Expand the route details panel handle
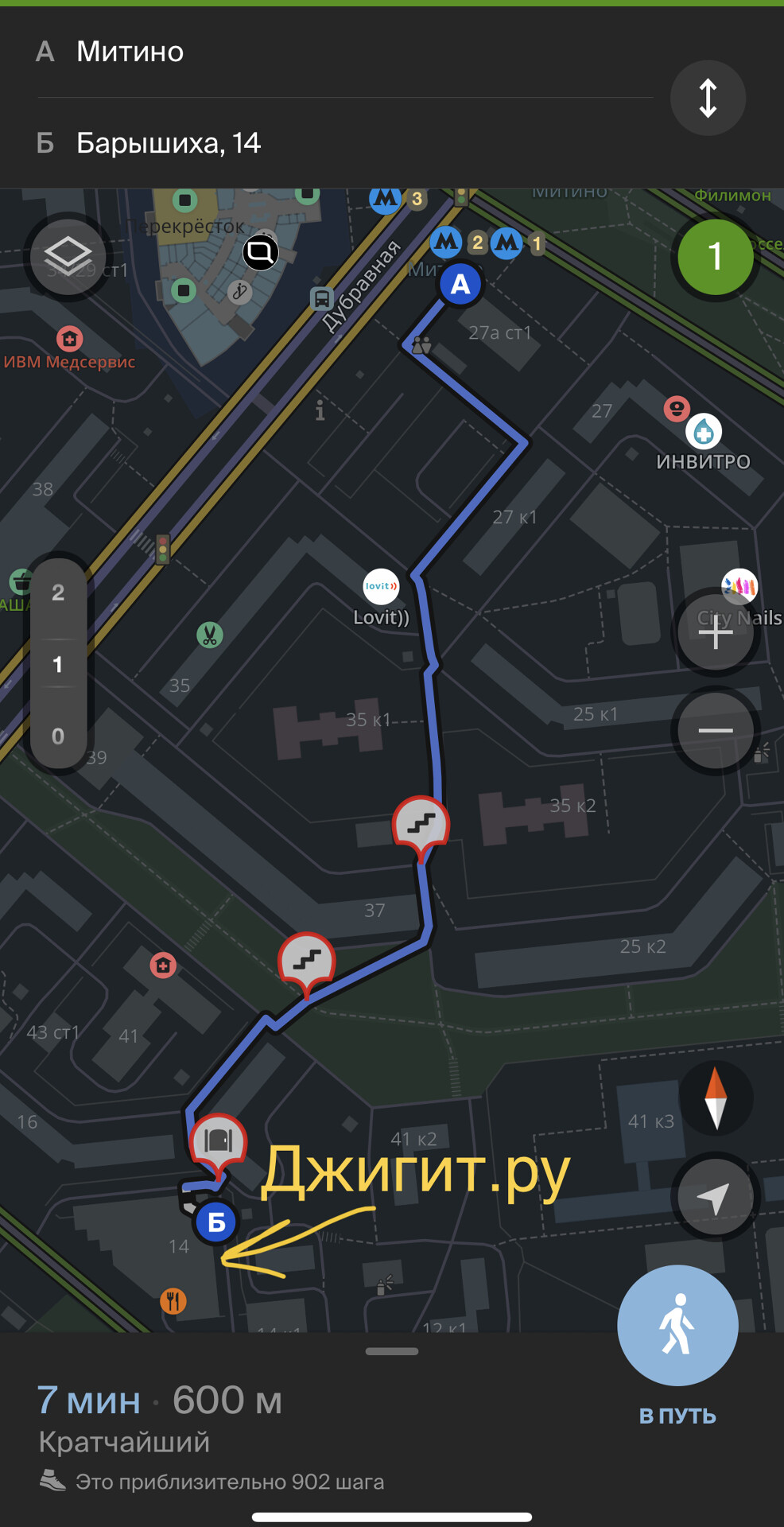The image size is (784, 1527). tap(392, 1351)
